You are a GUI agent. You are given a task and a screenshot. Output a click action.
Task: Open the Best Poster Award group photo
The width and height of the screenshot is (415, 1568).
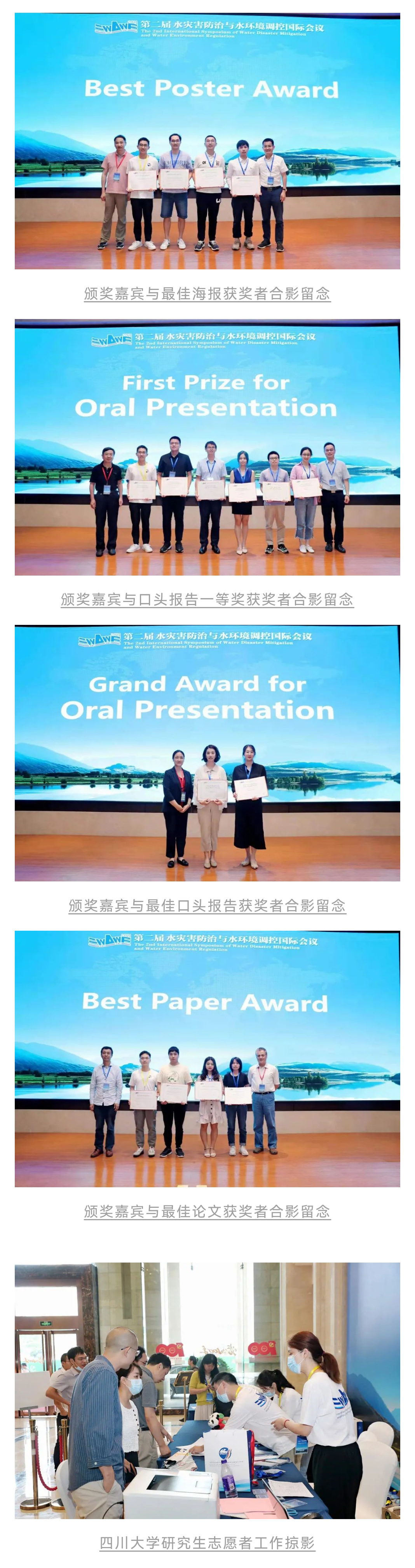pos(207,141)
